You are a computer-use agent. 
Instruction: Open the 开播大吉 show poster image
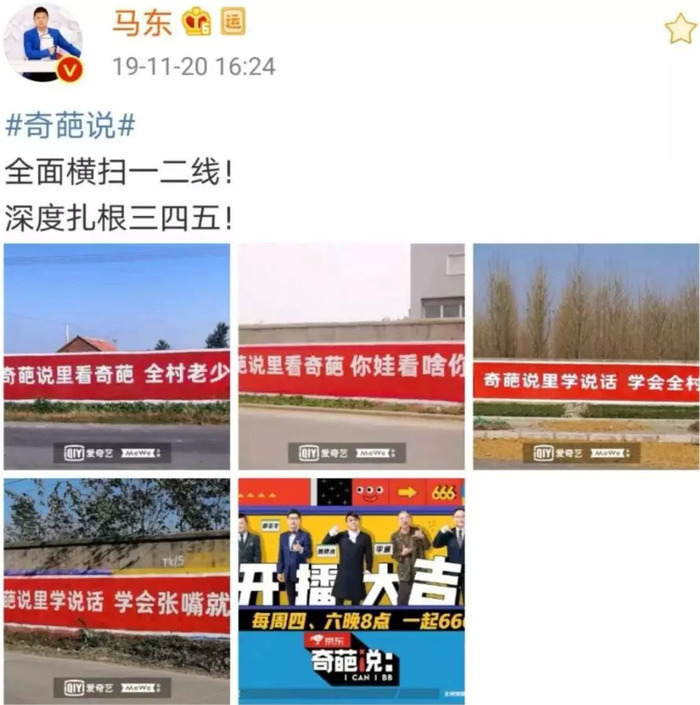351,591
